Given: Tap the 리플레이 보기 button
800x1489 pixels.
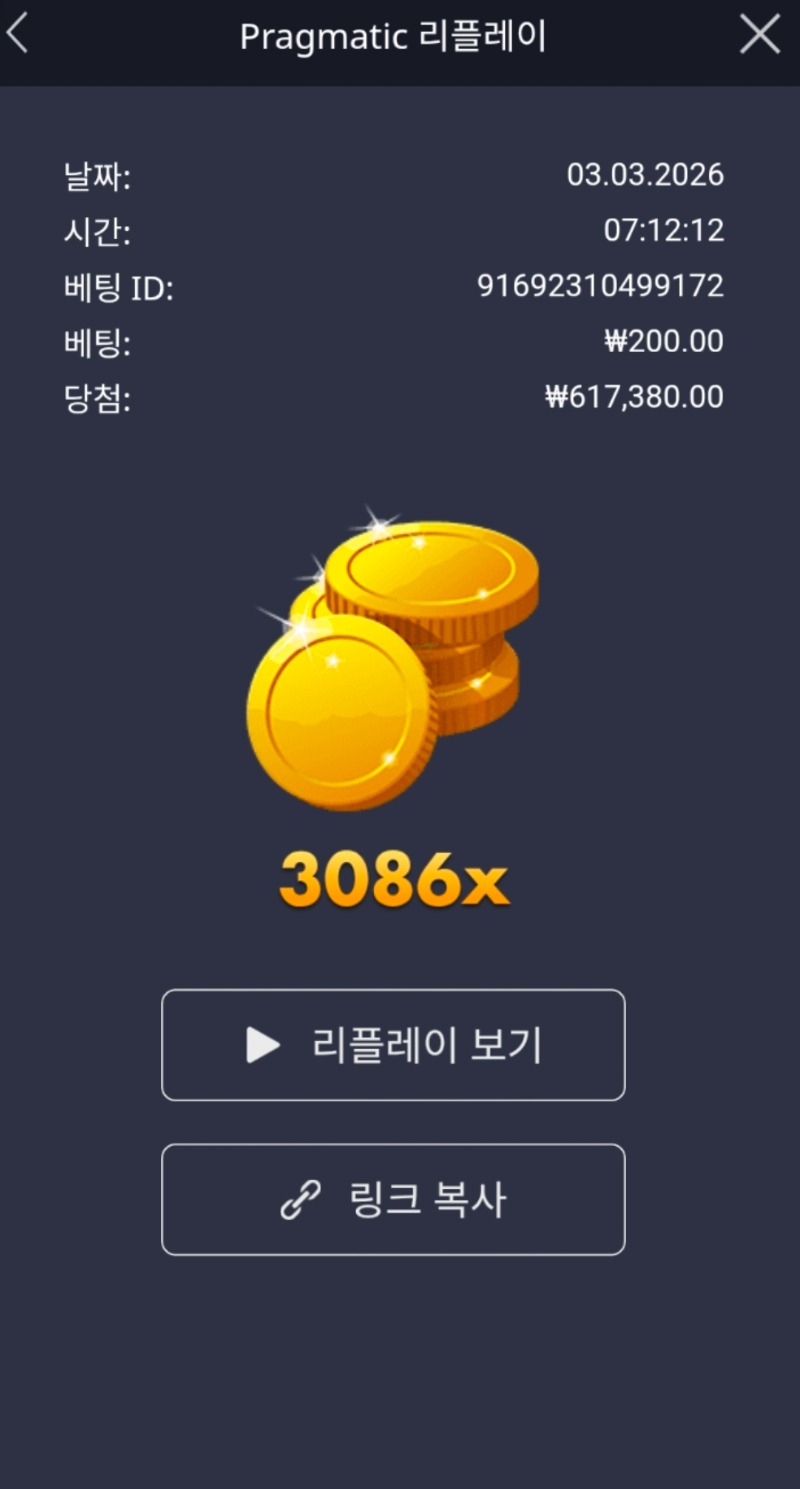Looking at the screenshot, I should click(x=393, y=1045).
